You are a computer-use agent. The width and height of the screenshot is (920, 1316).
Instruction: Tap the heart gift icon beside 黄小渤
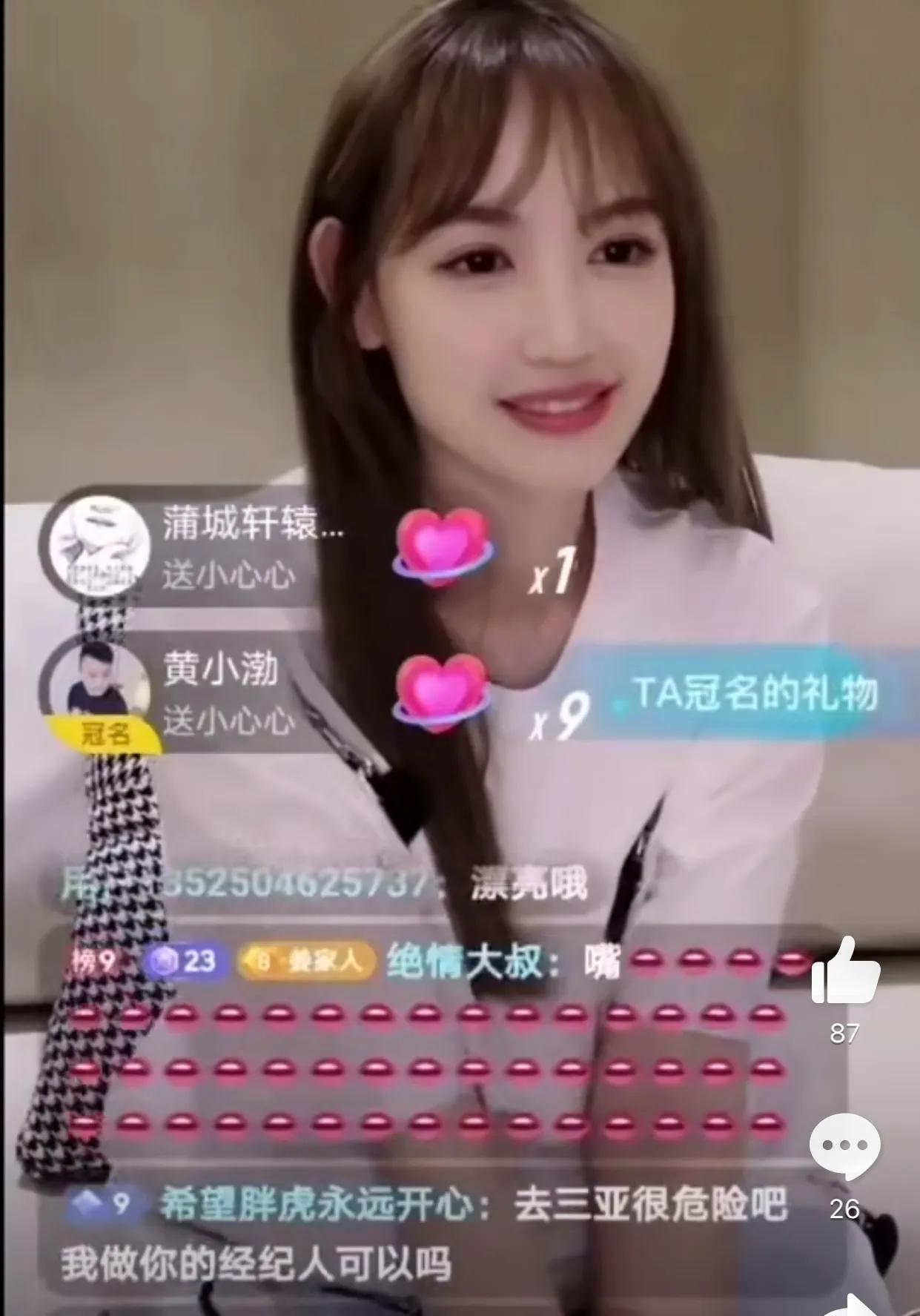[440, 693]
